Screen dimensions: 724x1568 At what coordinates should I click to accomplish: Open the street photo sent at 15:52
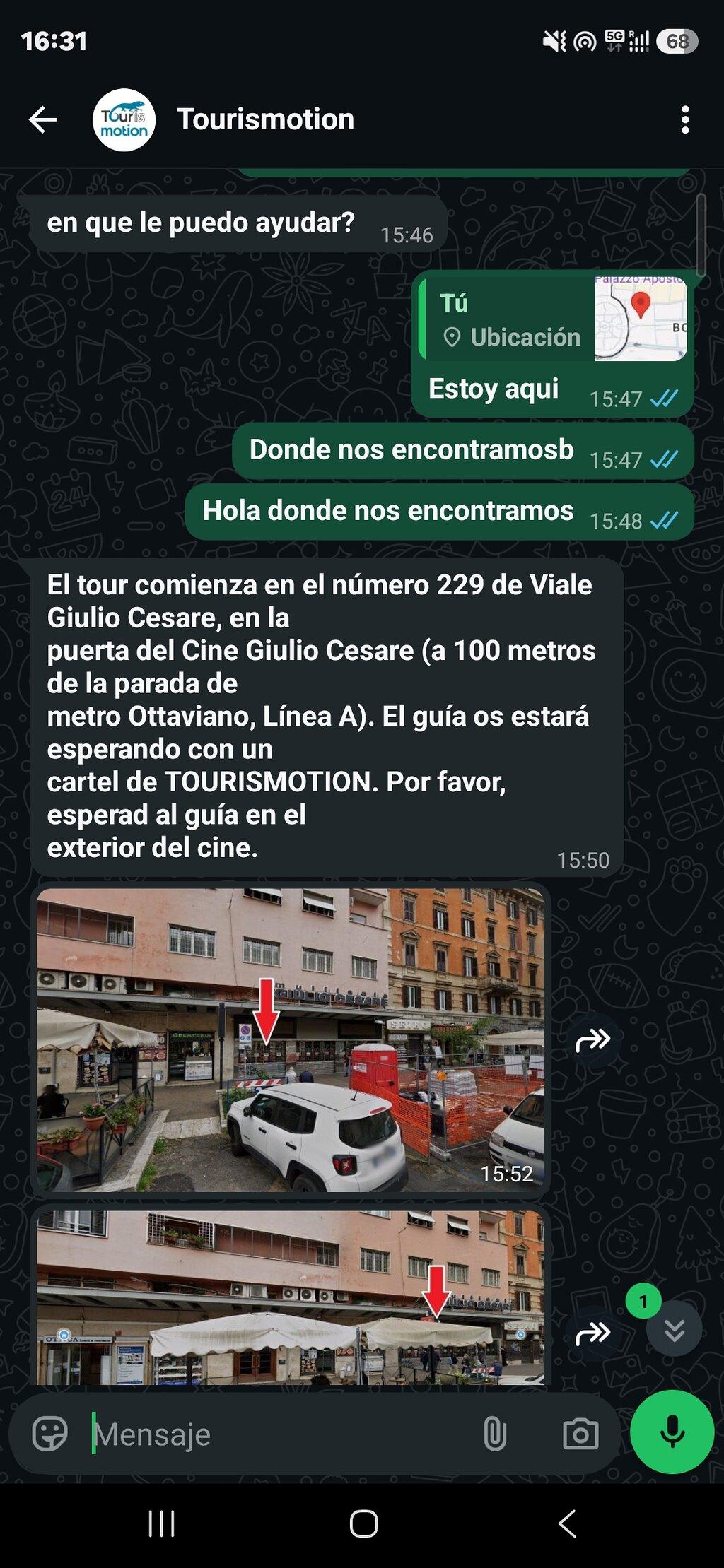(290, 1040)
